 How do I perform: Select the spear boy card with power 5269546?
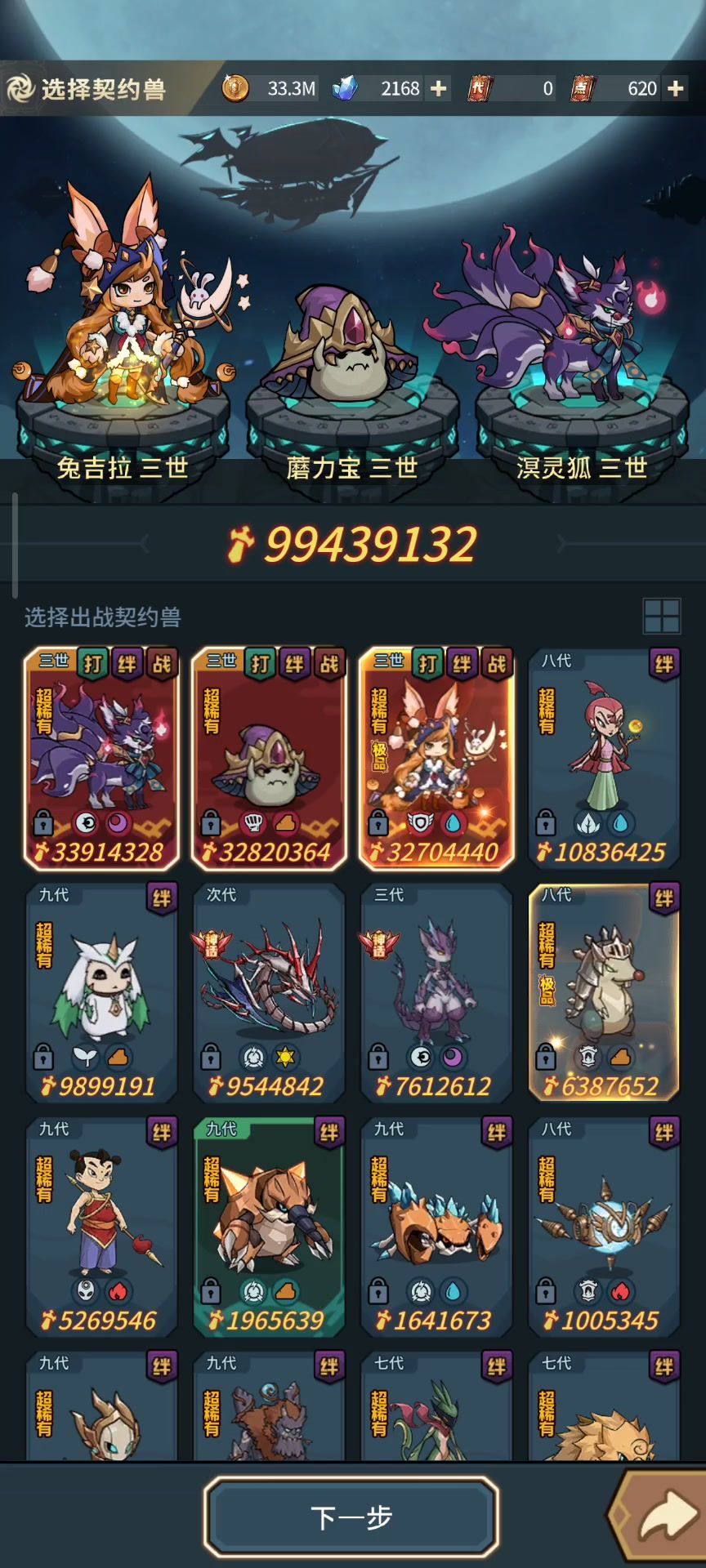pyautogui.click(x=101, y=1226)
